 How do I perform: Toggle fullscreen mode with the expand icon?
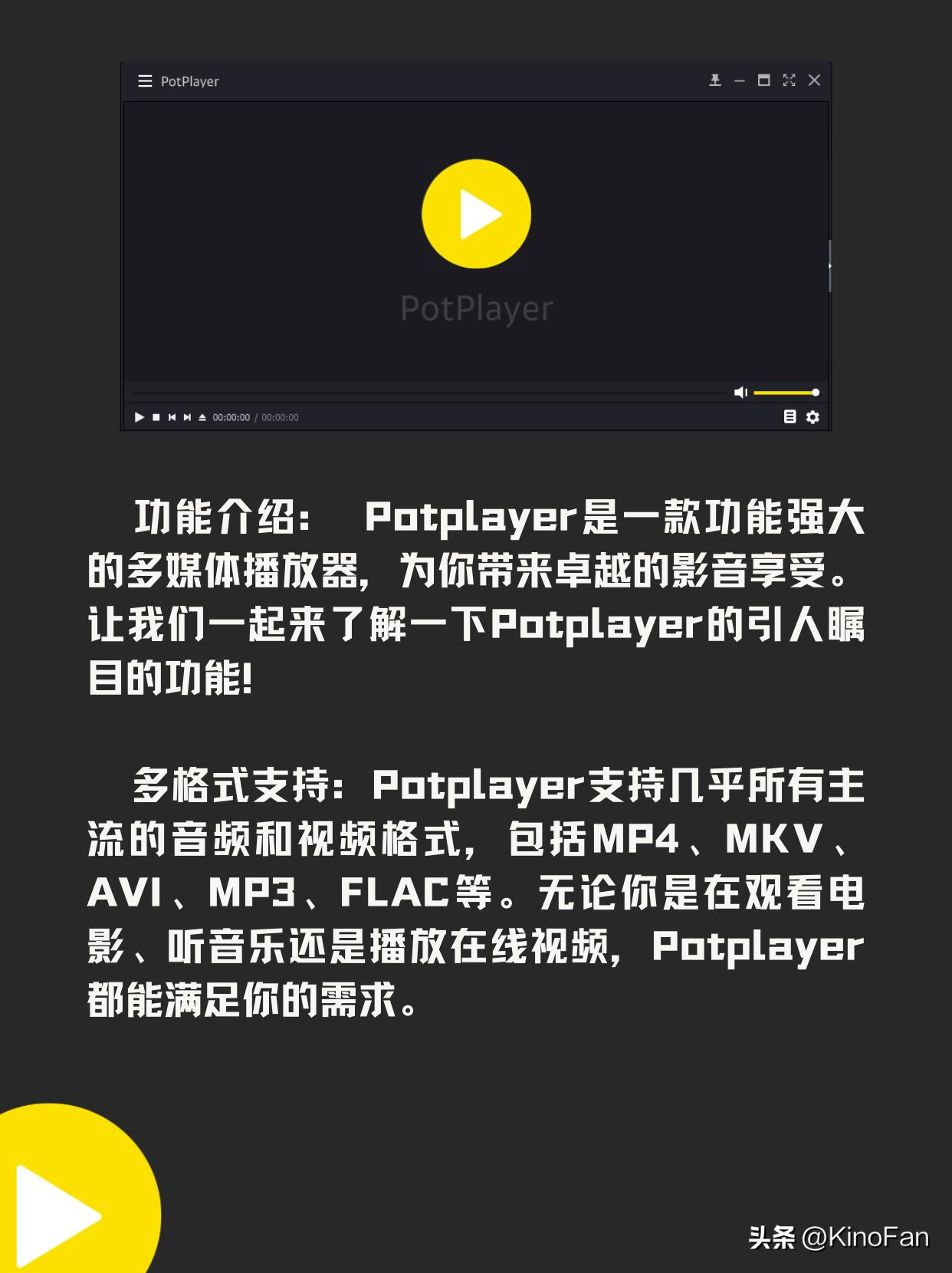click(x=788, y=81)
